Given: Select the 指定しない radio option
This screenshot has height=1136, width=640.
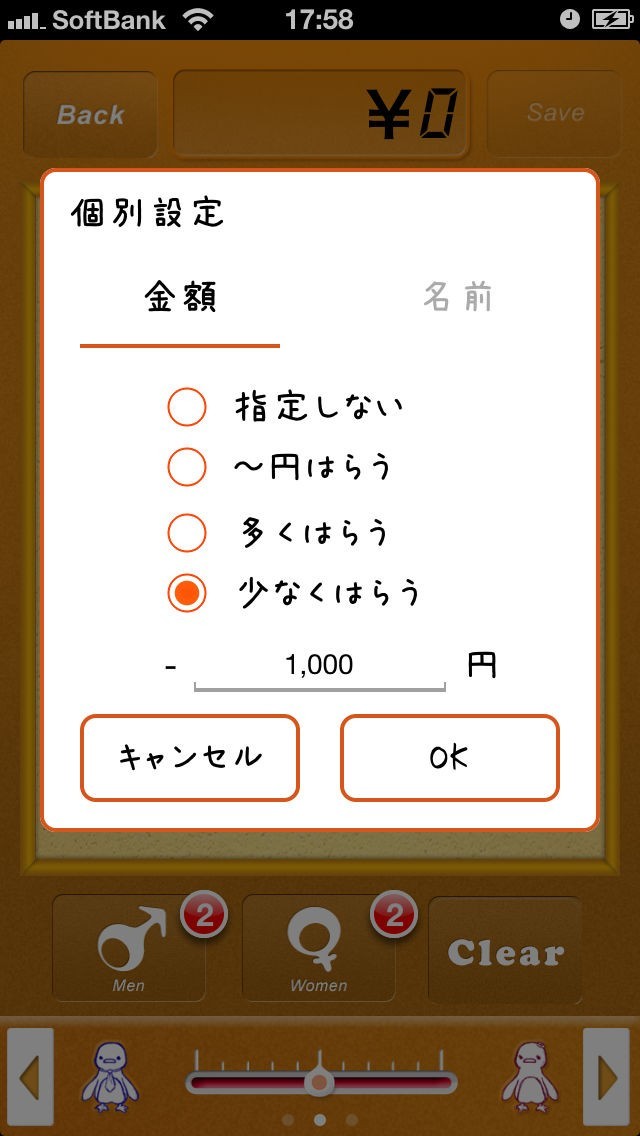Looking at the screenshot, I should tap(187, 407).
